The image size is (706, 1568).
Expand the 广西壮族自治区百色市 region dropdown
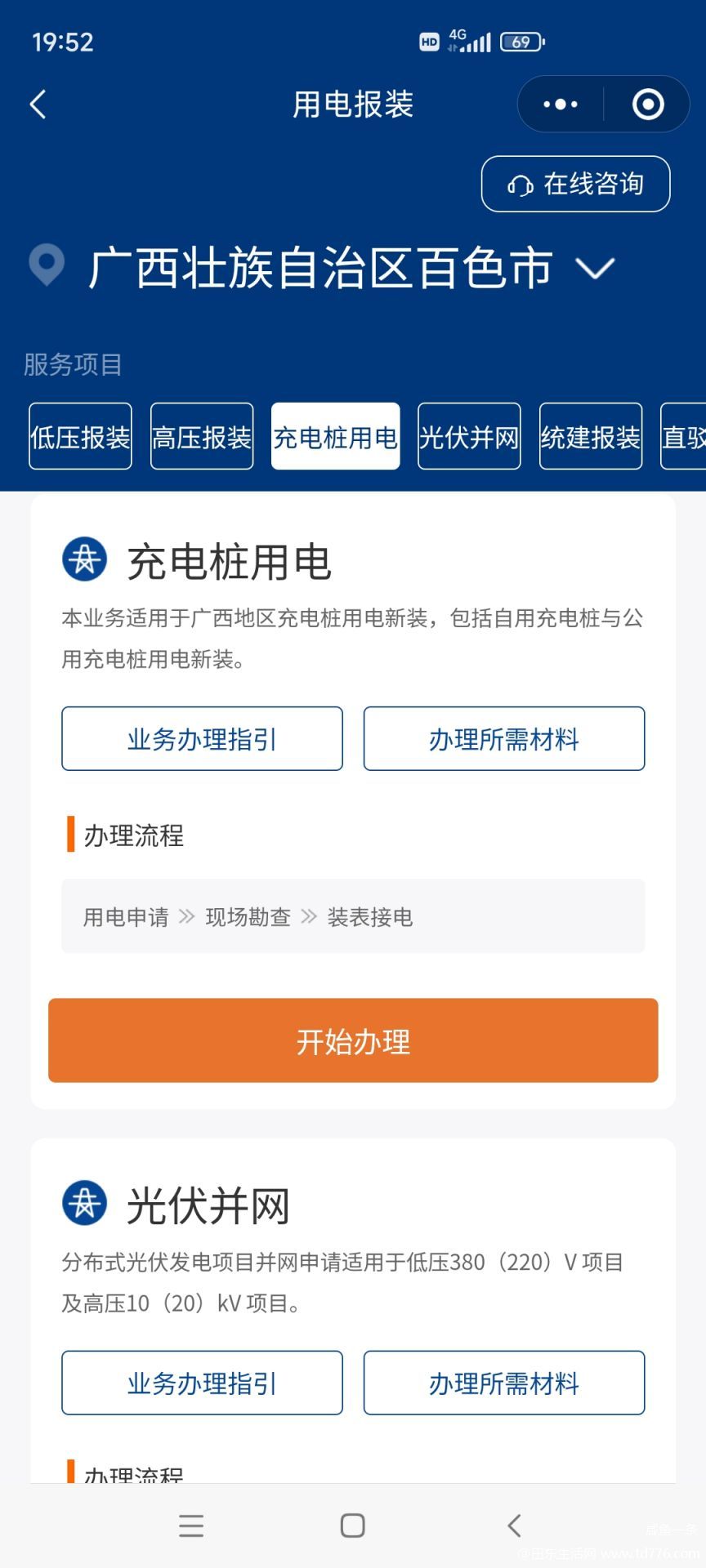coord(595,269)
